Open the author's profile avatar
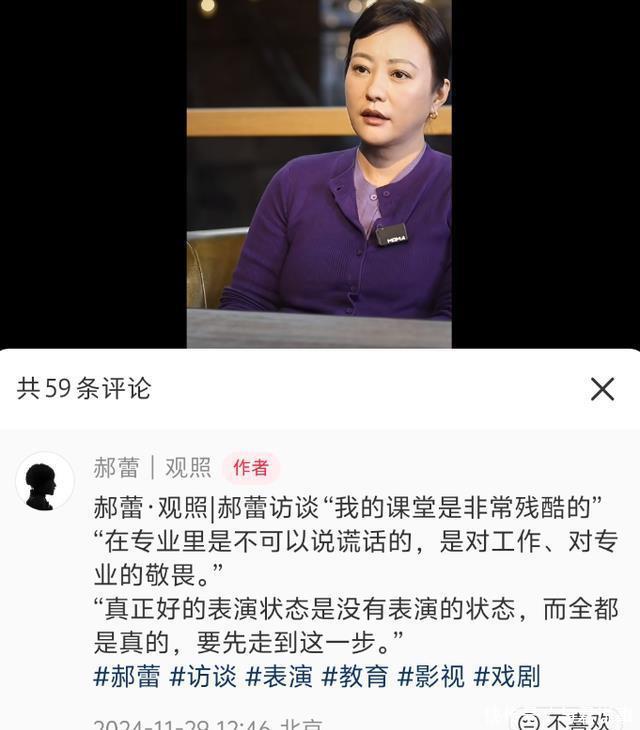Screen dimensions: 640x730 (x=45, y=481)
